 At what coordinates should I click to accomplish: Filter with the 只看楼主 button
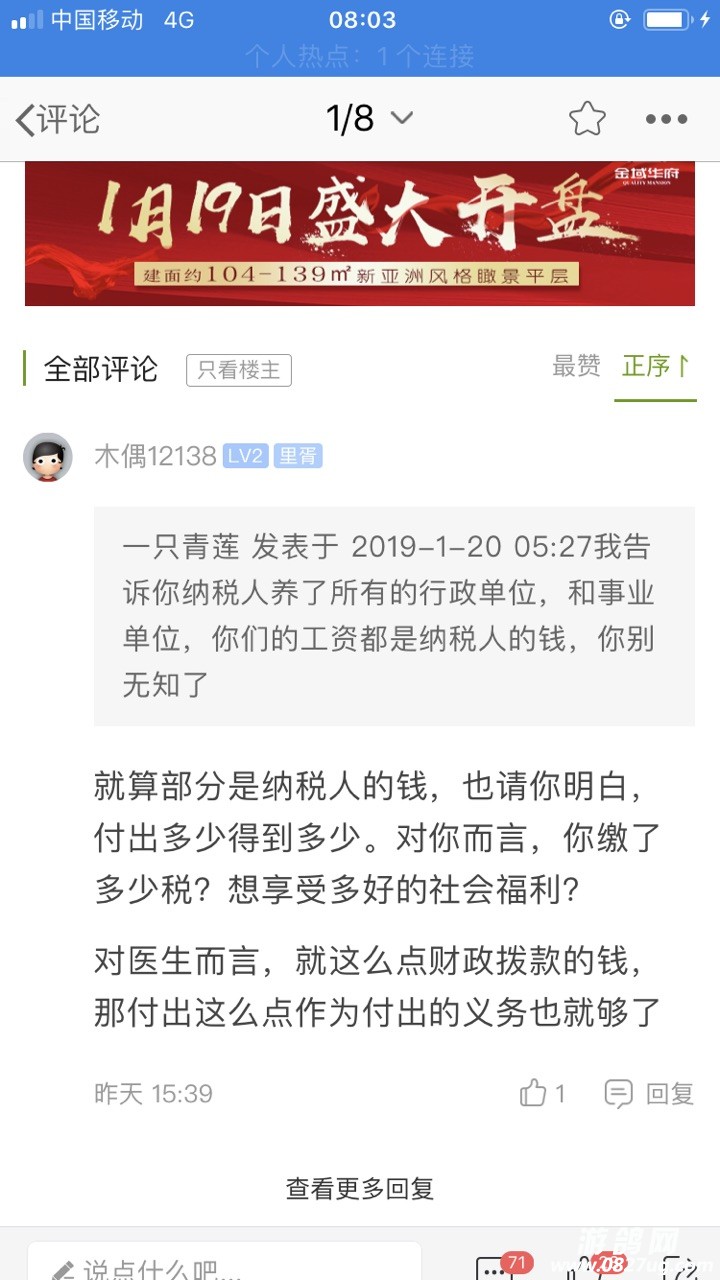coord(239,370)
